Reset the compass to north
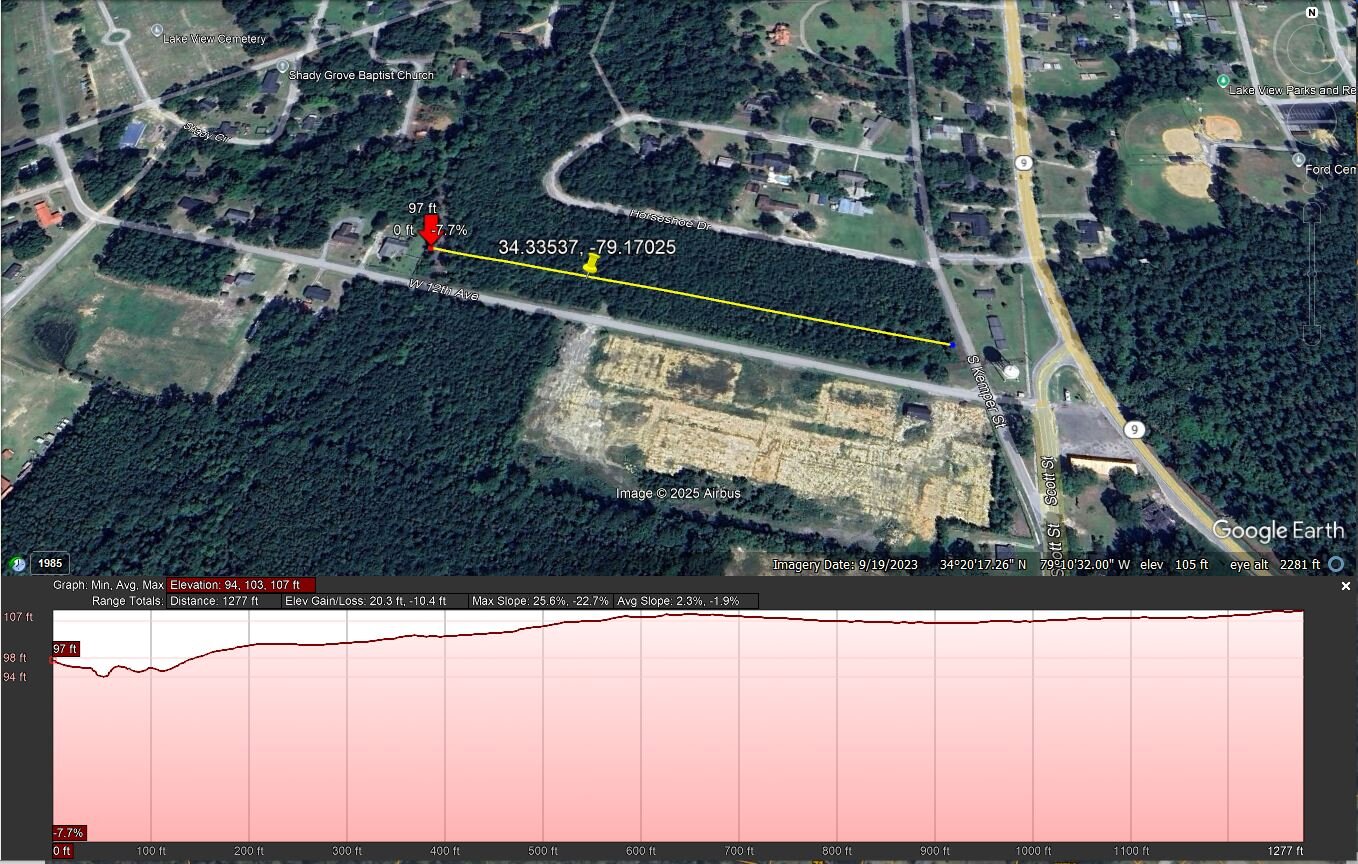 click(1312, 13)
